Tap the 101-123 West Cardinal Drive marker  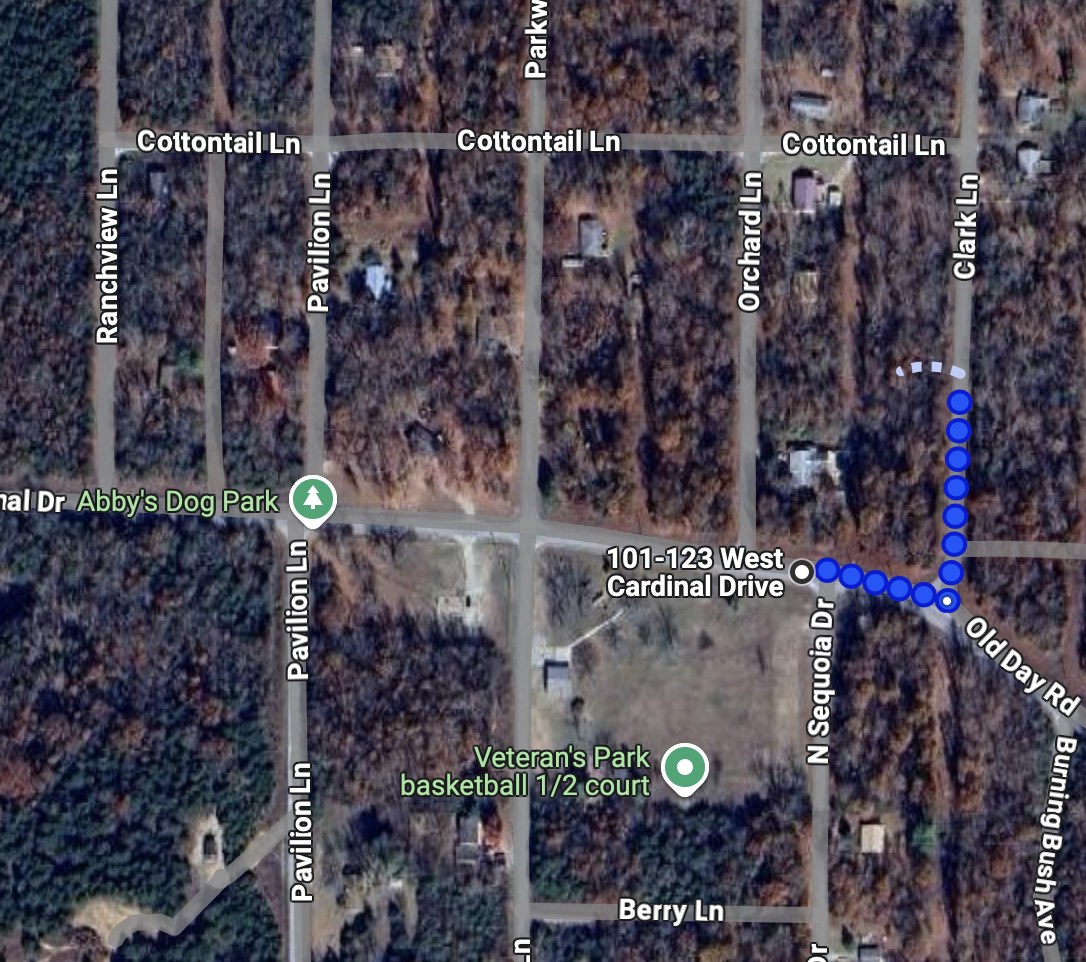pyautogui.click(x=802, y=572)
